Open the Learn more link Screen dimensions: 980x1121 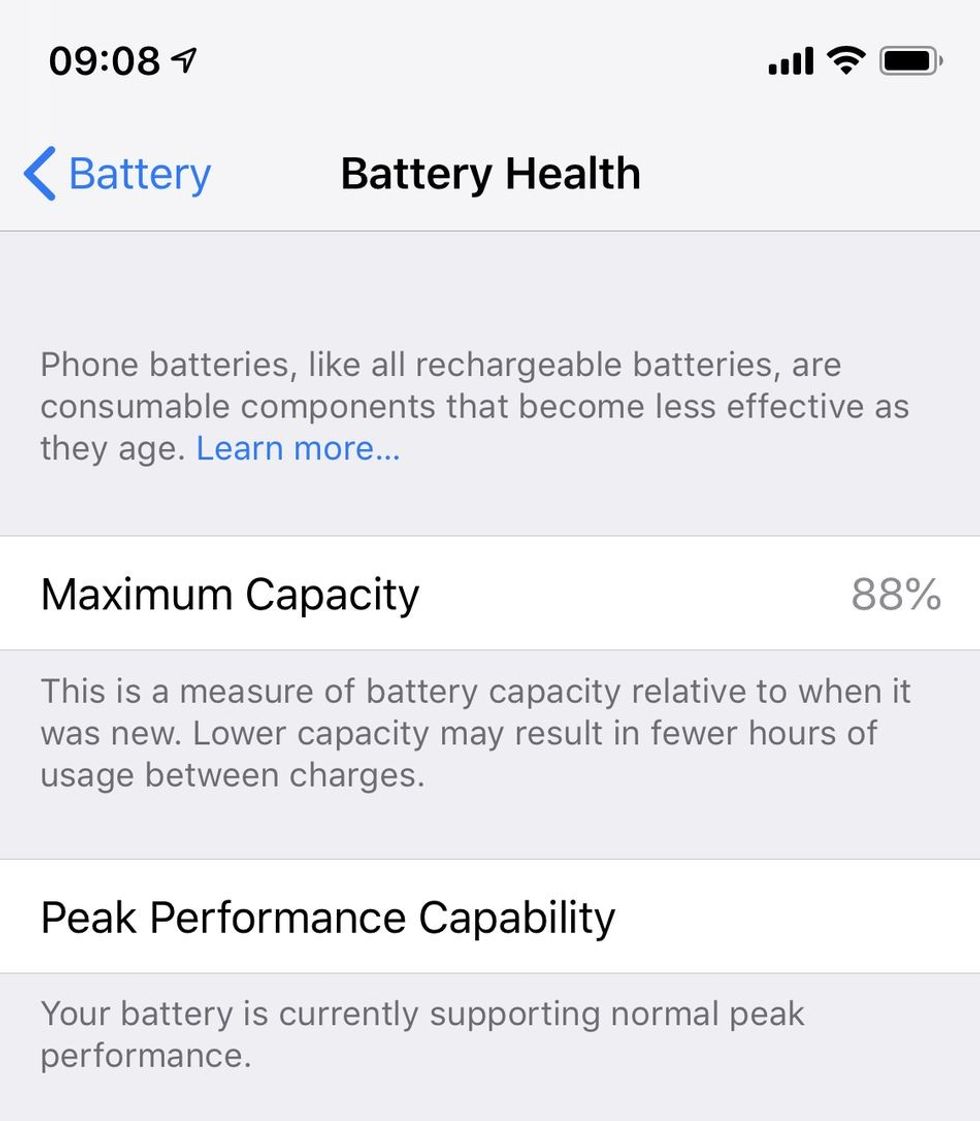click(x=298, y=449)
